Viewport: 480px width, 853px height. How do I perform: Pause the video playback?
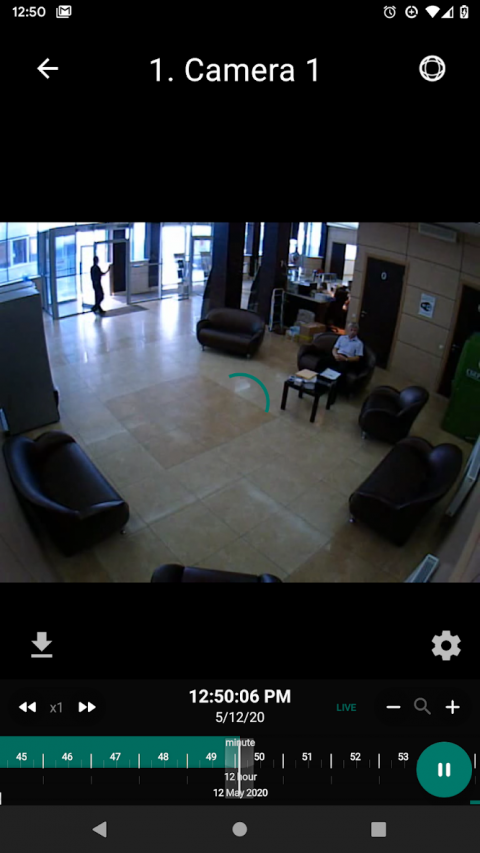pos(444,769)
